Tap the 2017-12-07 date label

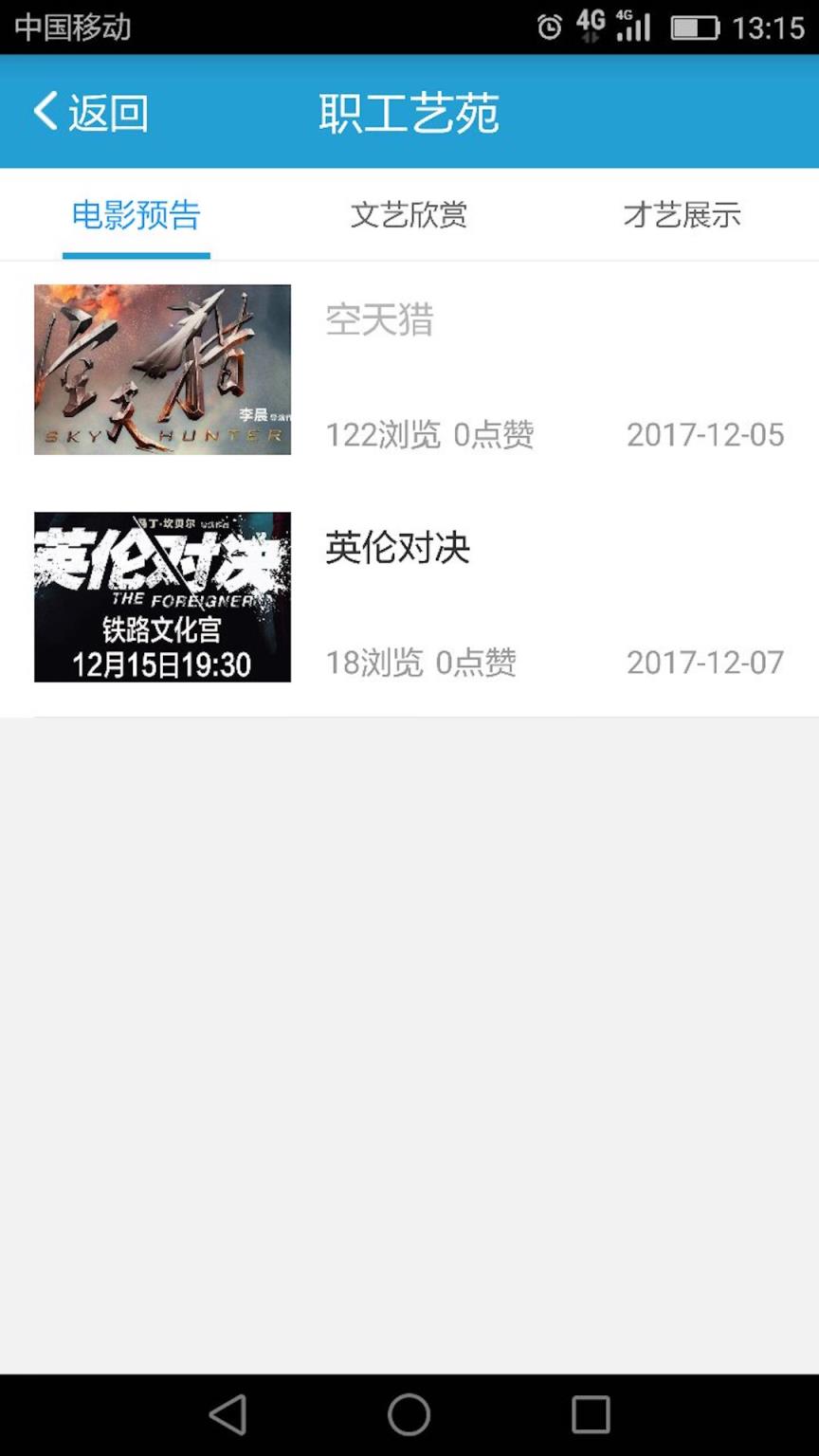(707, 663)
